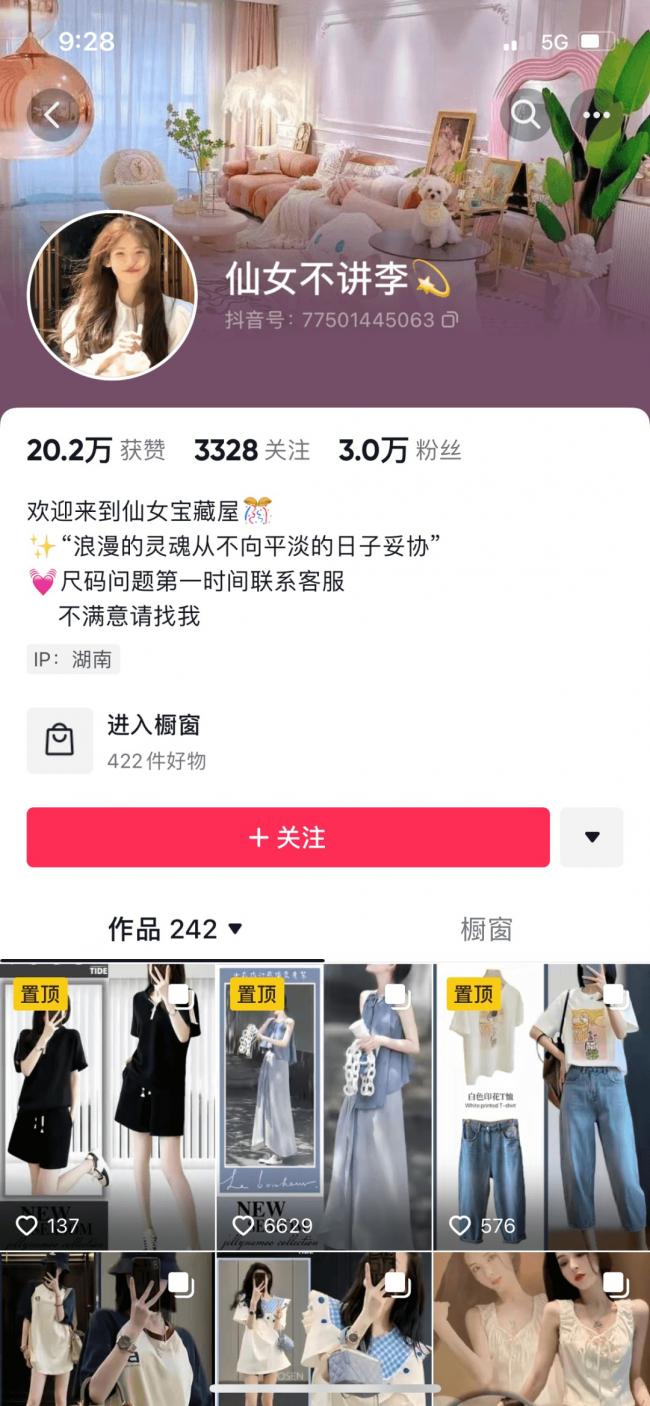The image size is (650, 1406).
Task: Open the cream sleeveless lace top video
Action: point(542,1329)
